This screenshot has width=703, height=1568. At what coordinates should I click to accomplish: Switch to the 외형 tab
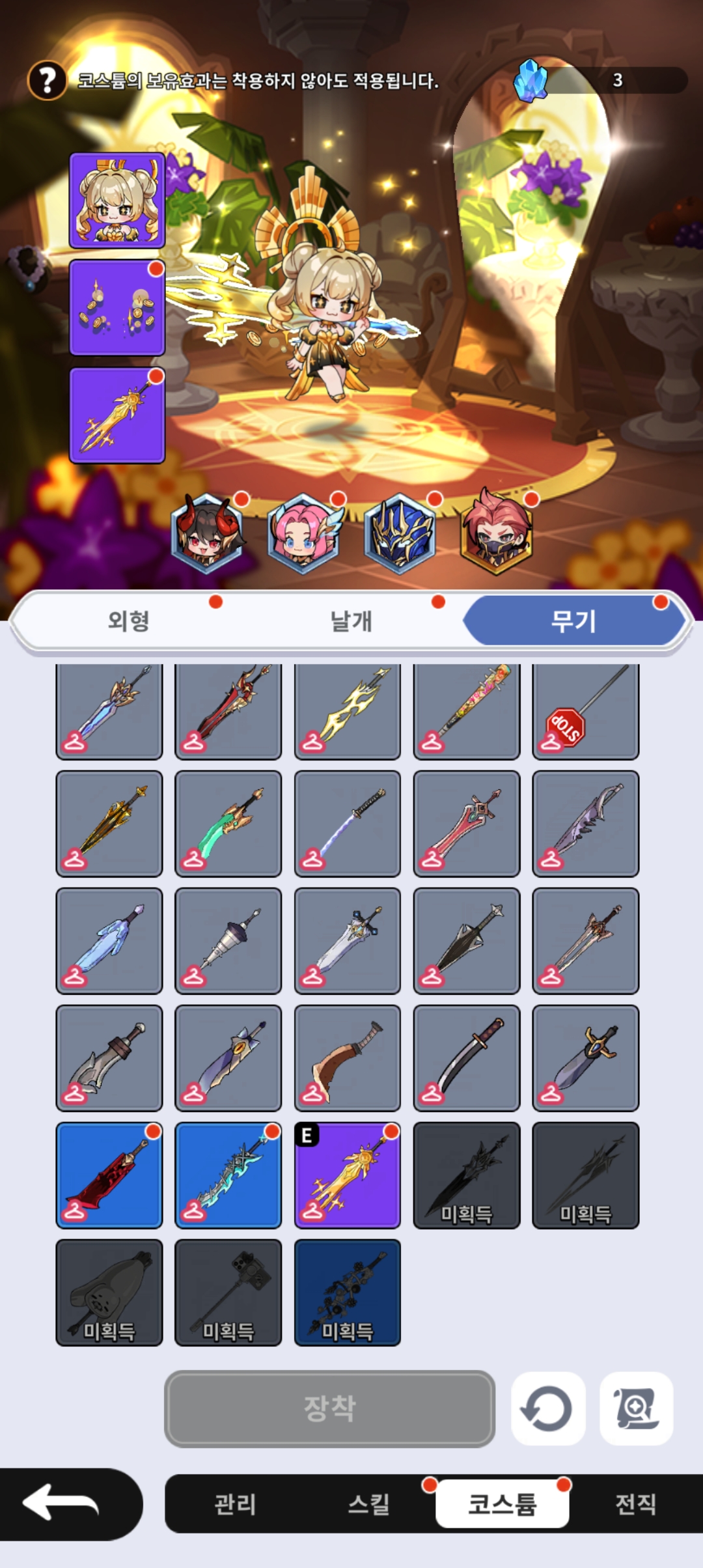128,621
